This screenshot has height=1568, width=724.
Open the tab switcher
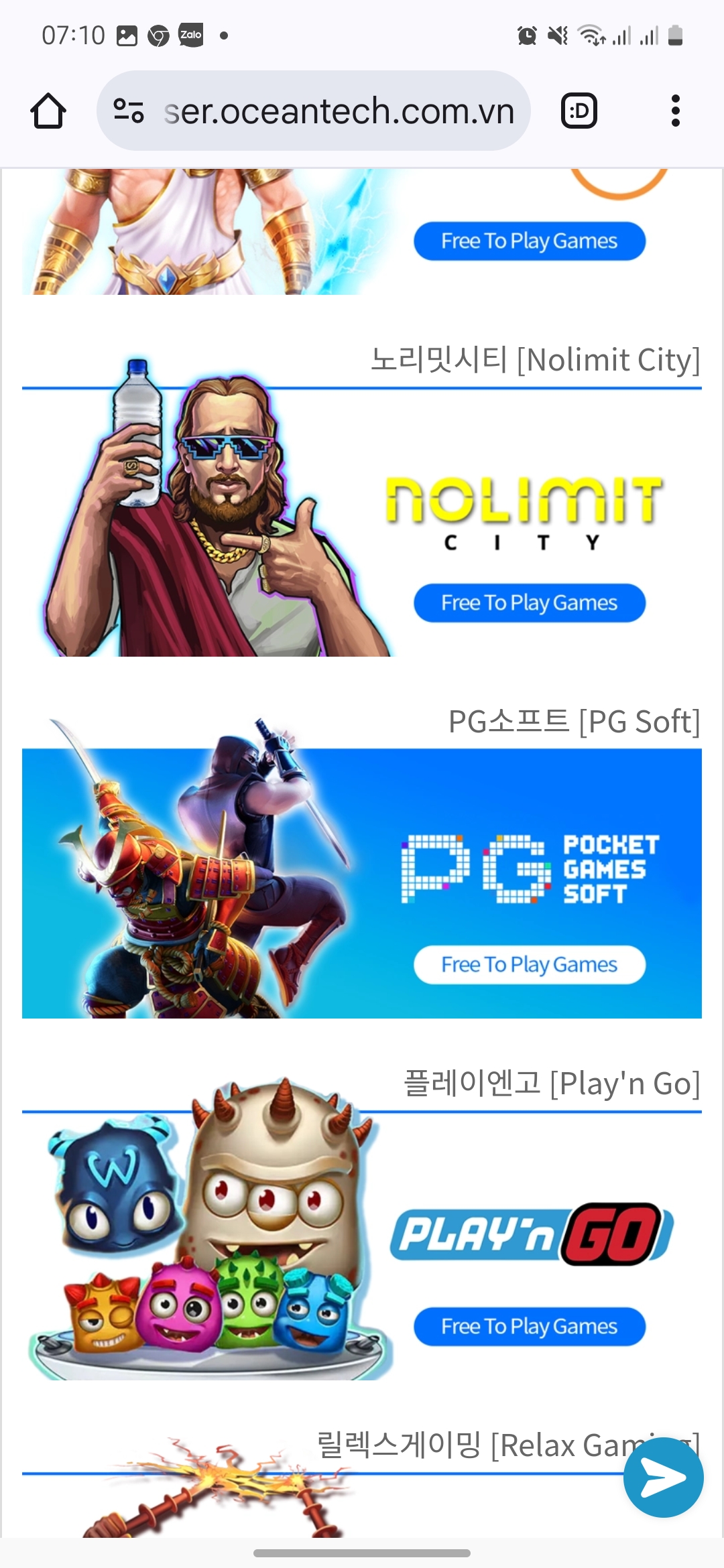(579, 111)
